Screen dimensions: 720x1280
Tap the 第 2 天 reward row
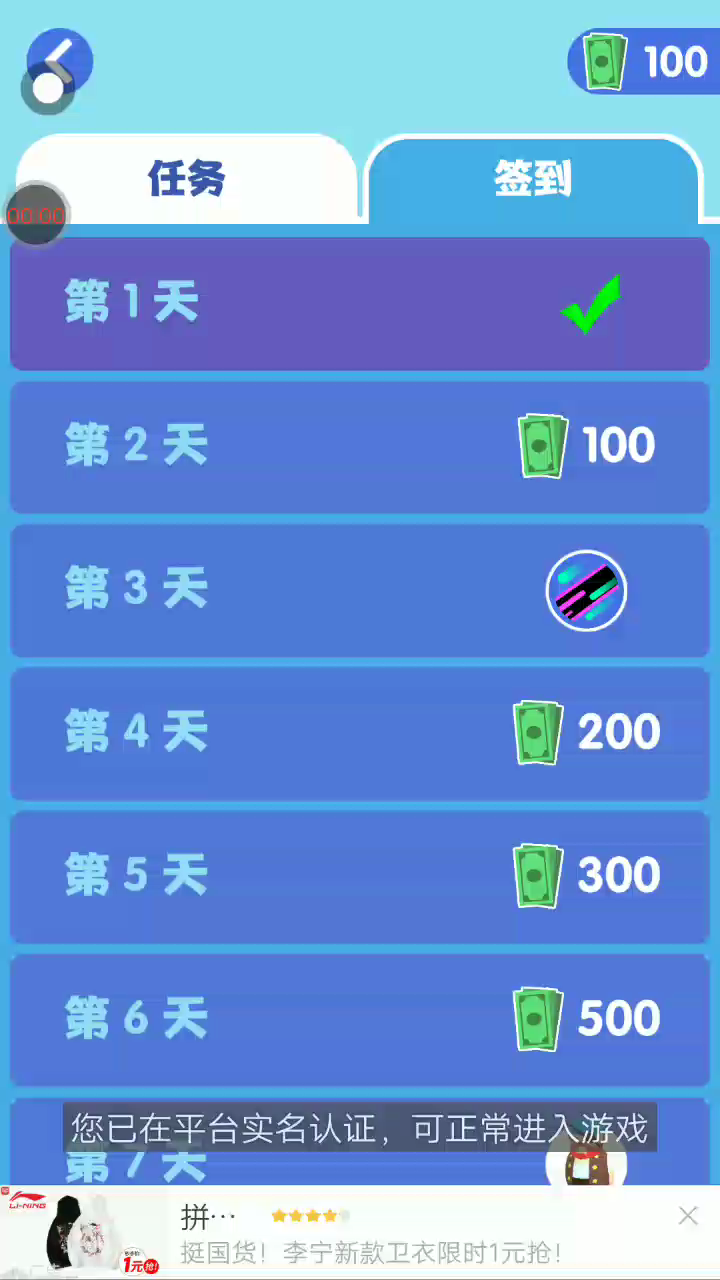pos(360,446)
